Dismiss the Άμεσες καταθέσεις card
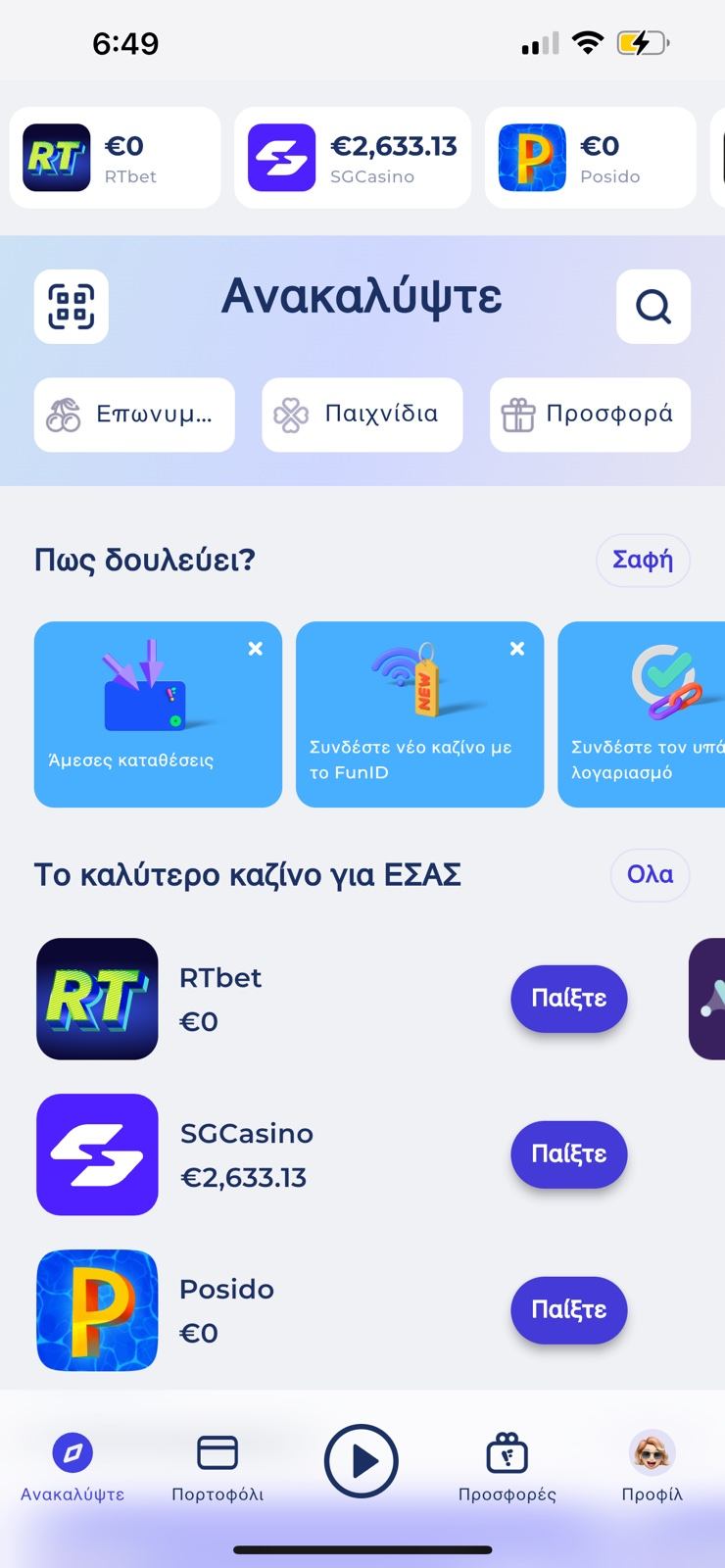 tap(256, 649)
